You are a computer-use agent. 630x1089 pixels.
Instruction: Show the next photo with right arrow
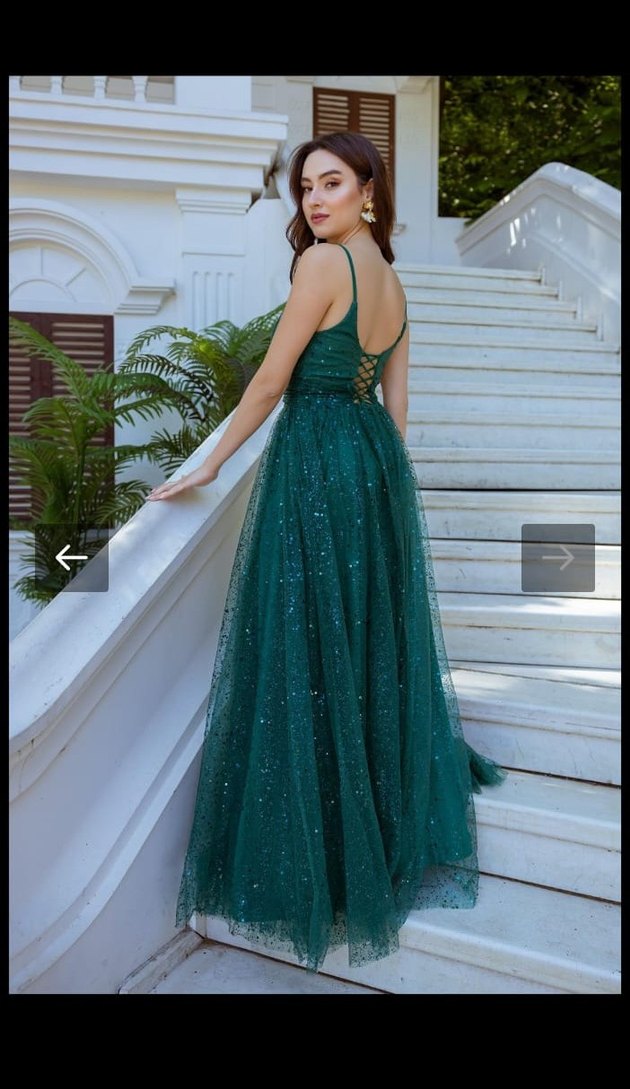pyautogui.click(x=558, y=558)
